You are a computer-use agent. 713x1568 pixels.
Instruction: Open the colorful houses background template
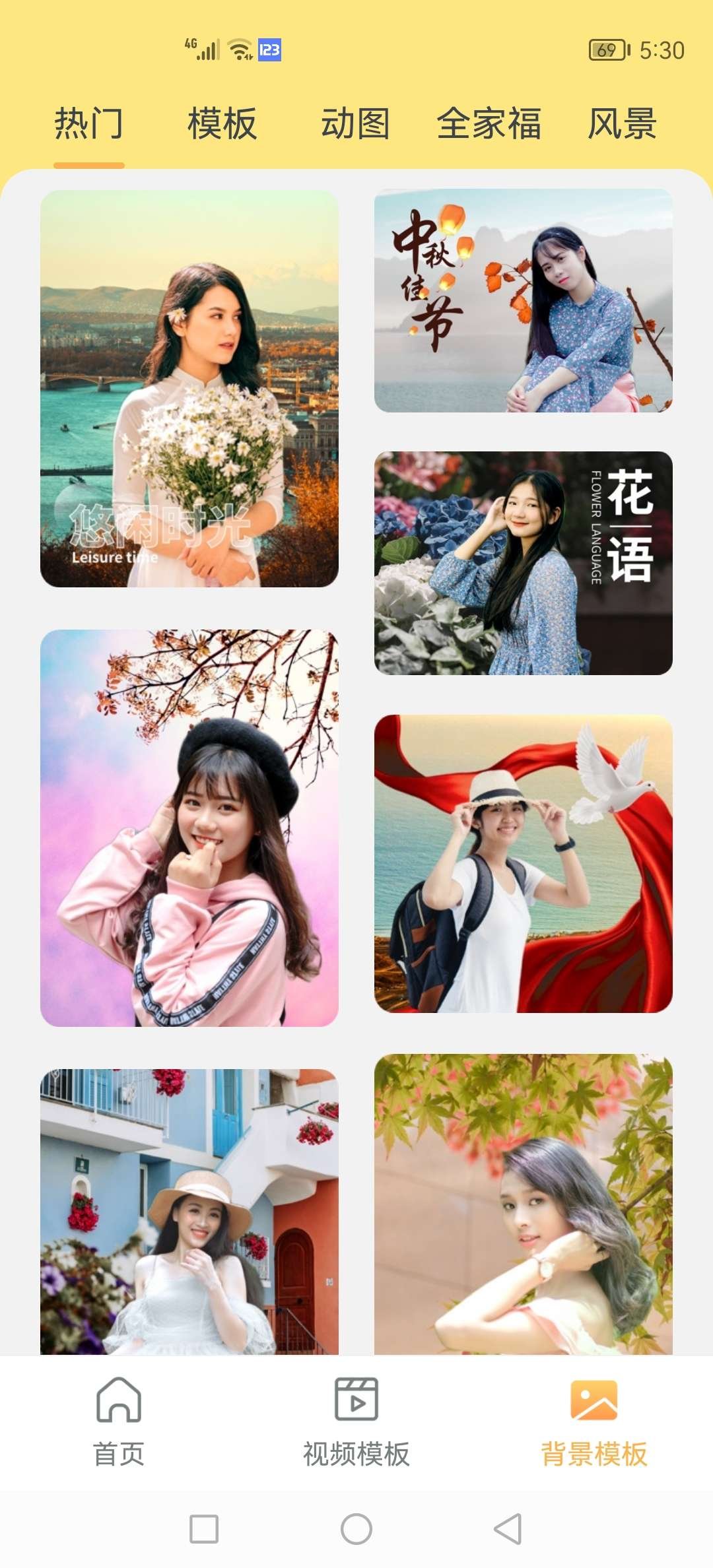click(189, 1210)
